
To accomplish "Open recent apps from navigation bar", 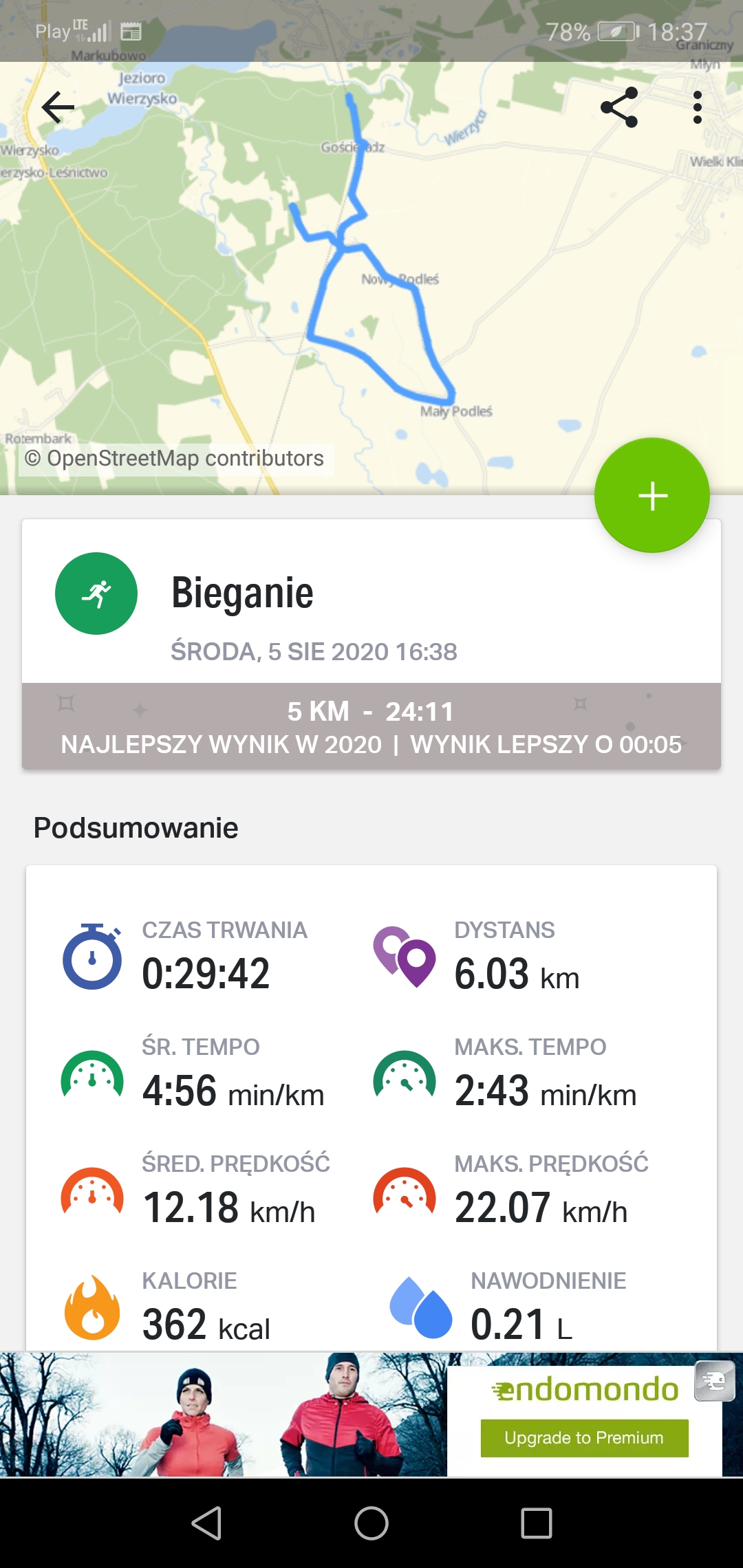I will [x=537, y=1523].
